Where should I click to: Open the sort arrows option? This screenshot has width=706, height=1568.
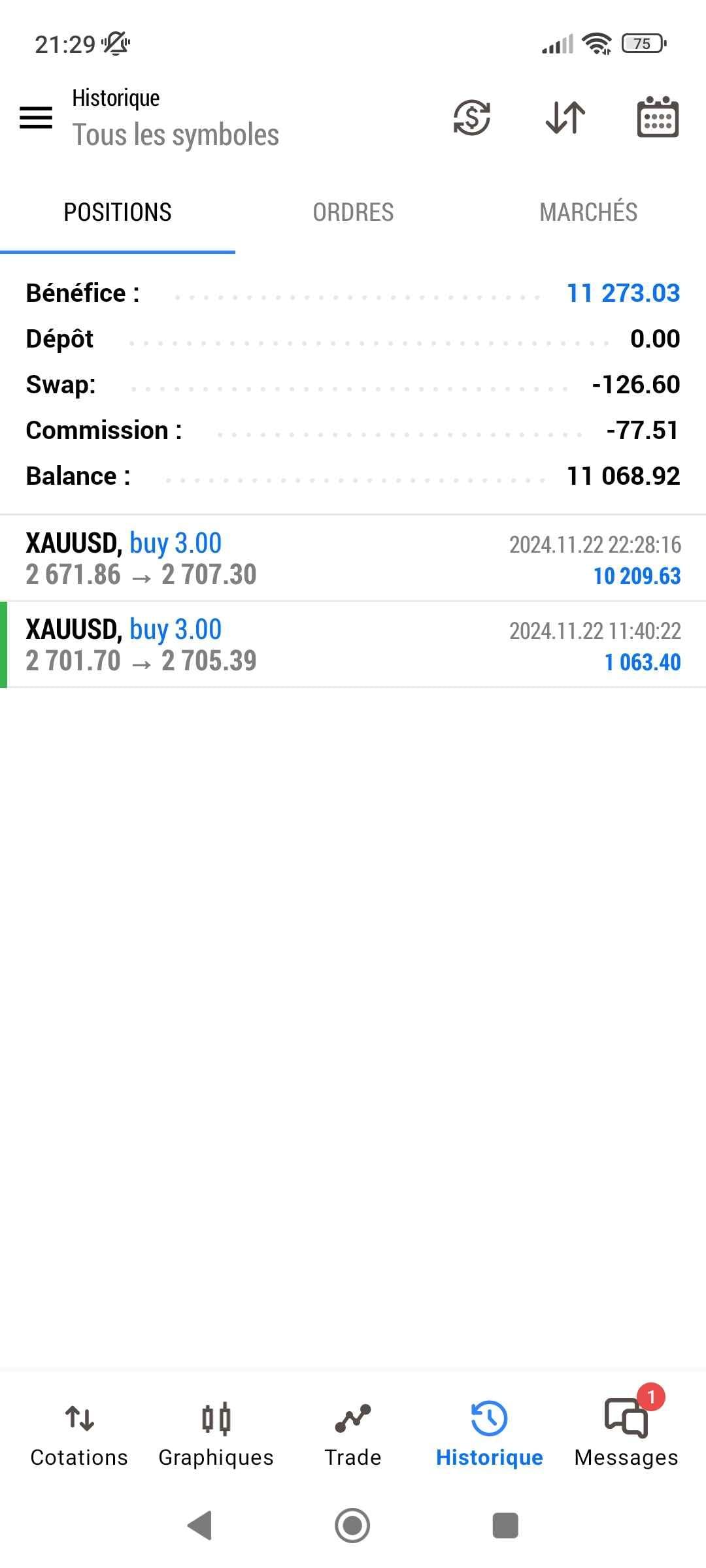pos(565,118)
